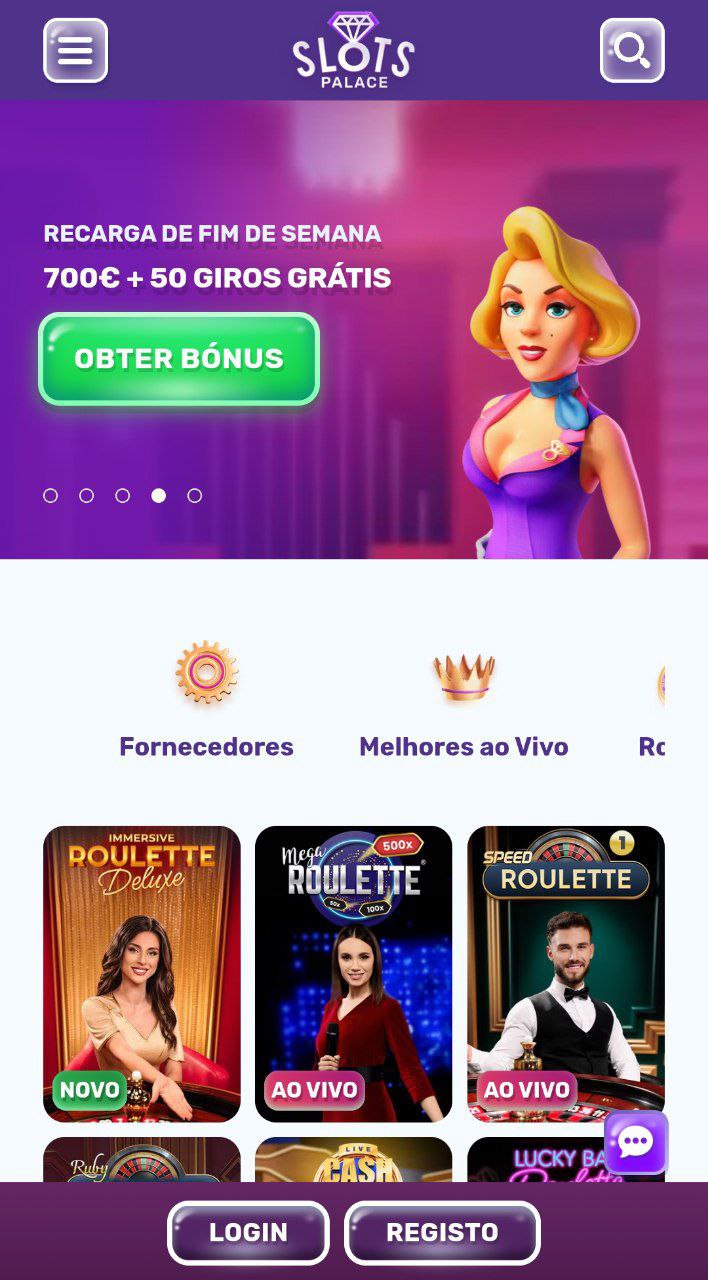Tap the Login button

click(248, 1233)
